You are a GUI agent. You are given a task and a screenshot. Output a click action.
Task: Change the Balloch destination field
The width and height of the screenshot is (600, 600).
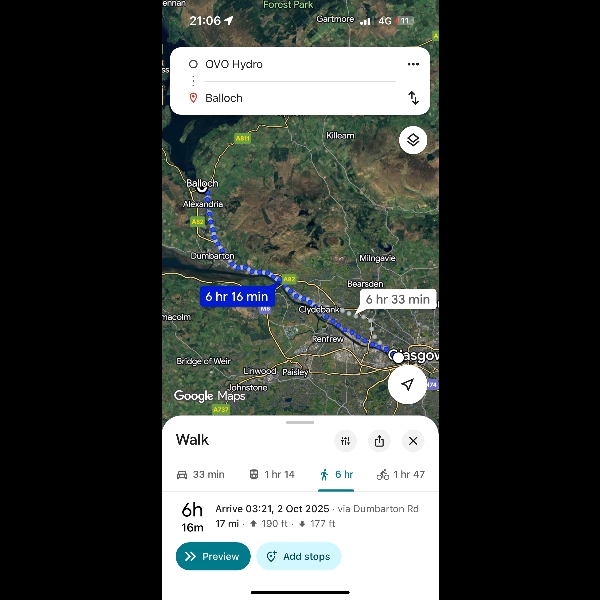click(290, 98)
